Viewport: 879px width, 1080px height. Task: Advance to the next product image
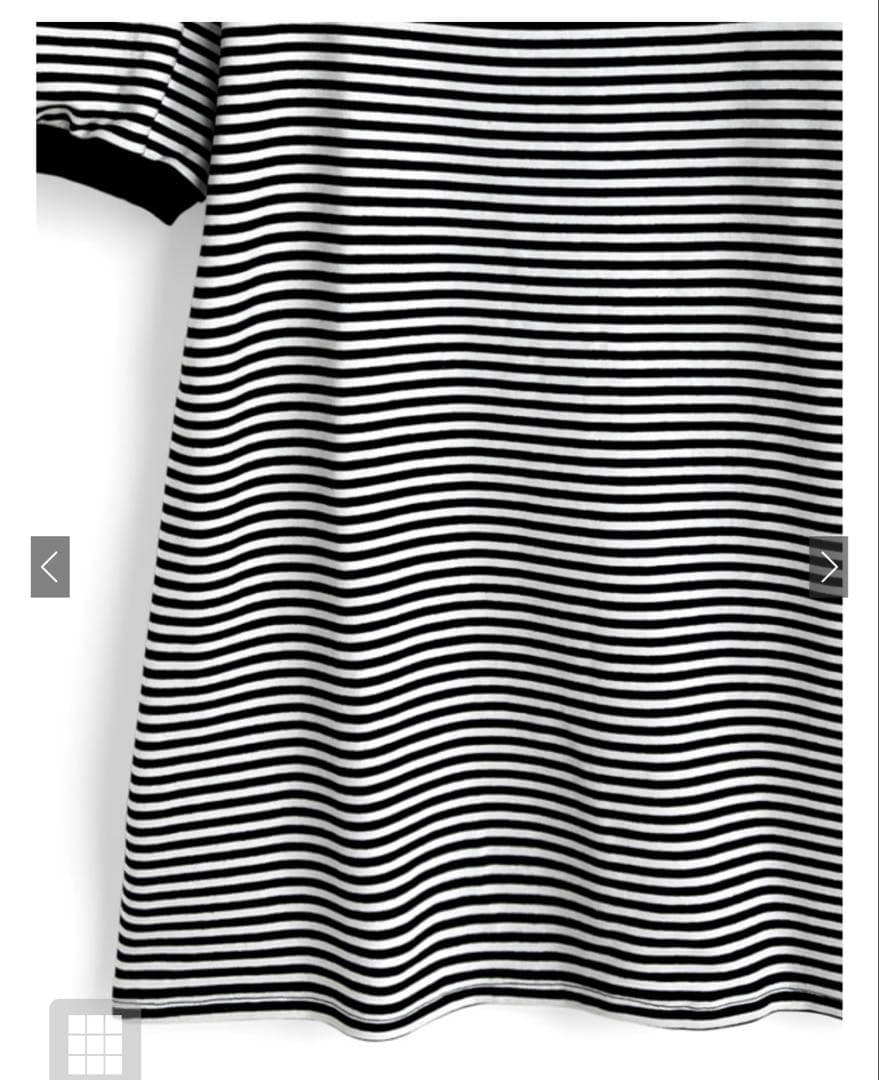[x=828, y=567]
